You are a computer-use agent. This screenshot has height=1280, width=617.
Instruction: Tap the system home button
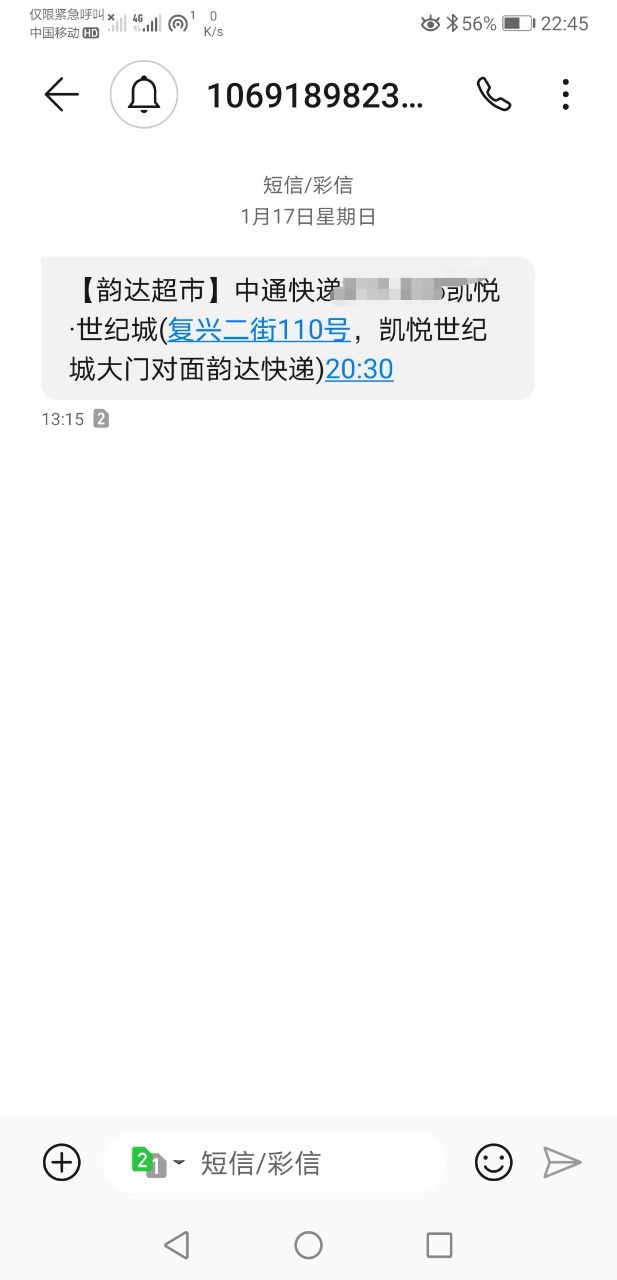click(308, 1245)
